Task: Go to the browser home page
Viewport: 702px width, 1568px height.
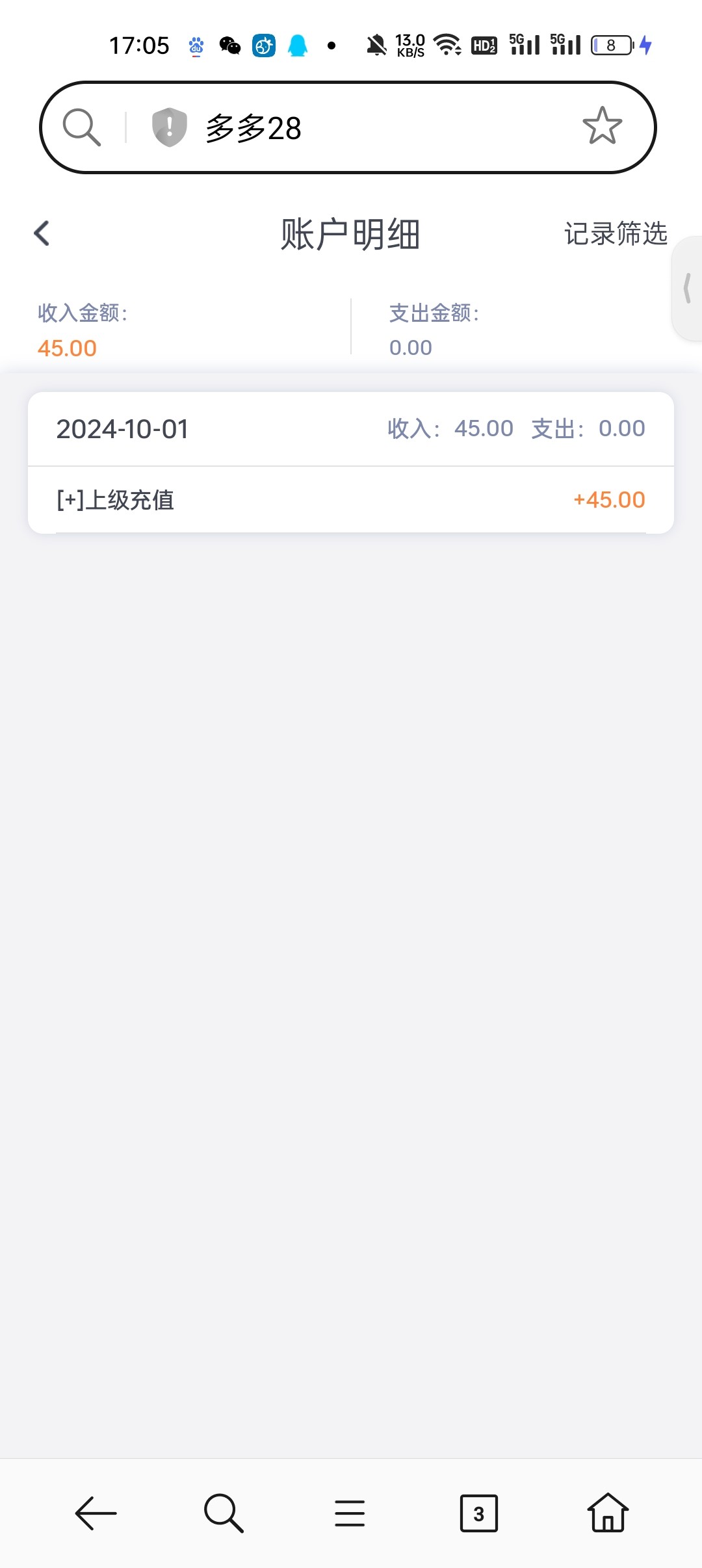Action: point(608,1513)
